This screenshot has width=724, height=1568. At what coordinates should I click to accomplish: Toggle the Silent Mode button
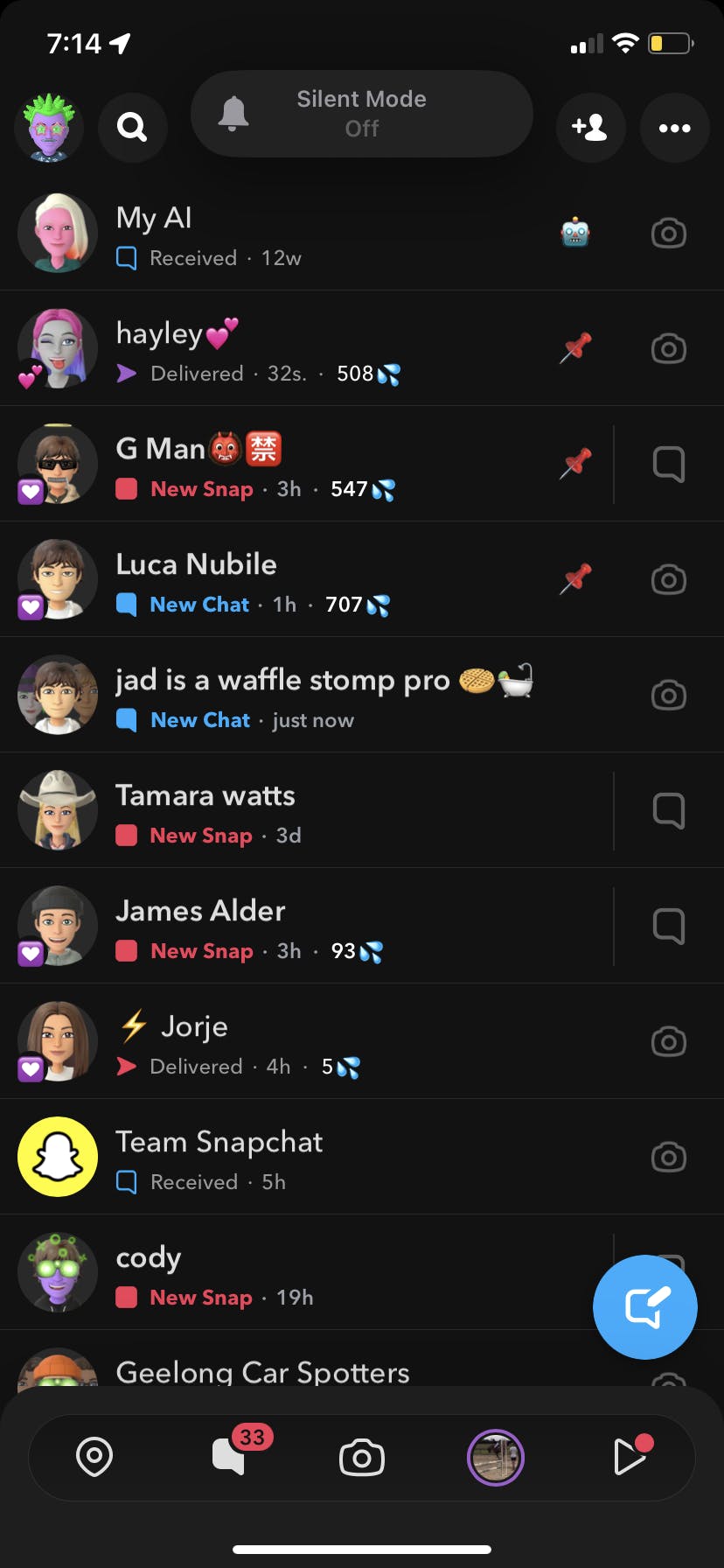point(361,114)
